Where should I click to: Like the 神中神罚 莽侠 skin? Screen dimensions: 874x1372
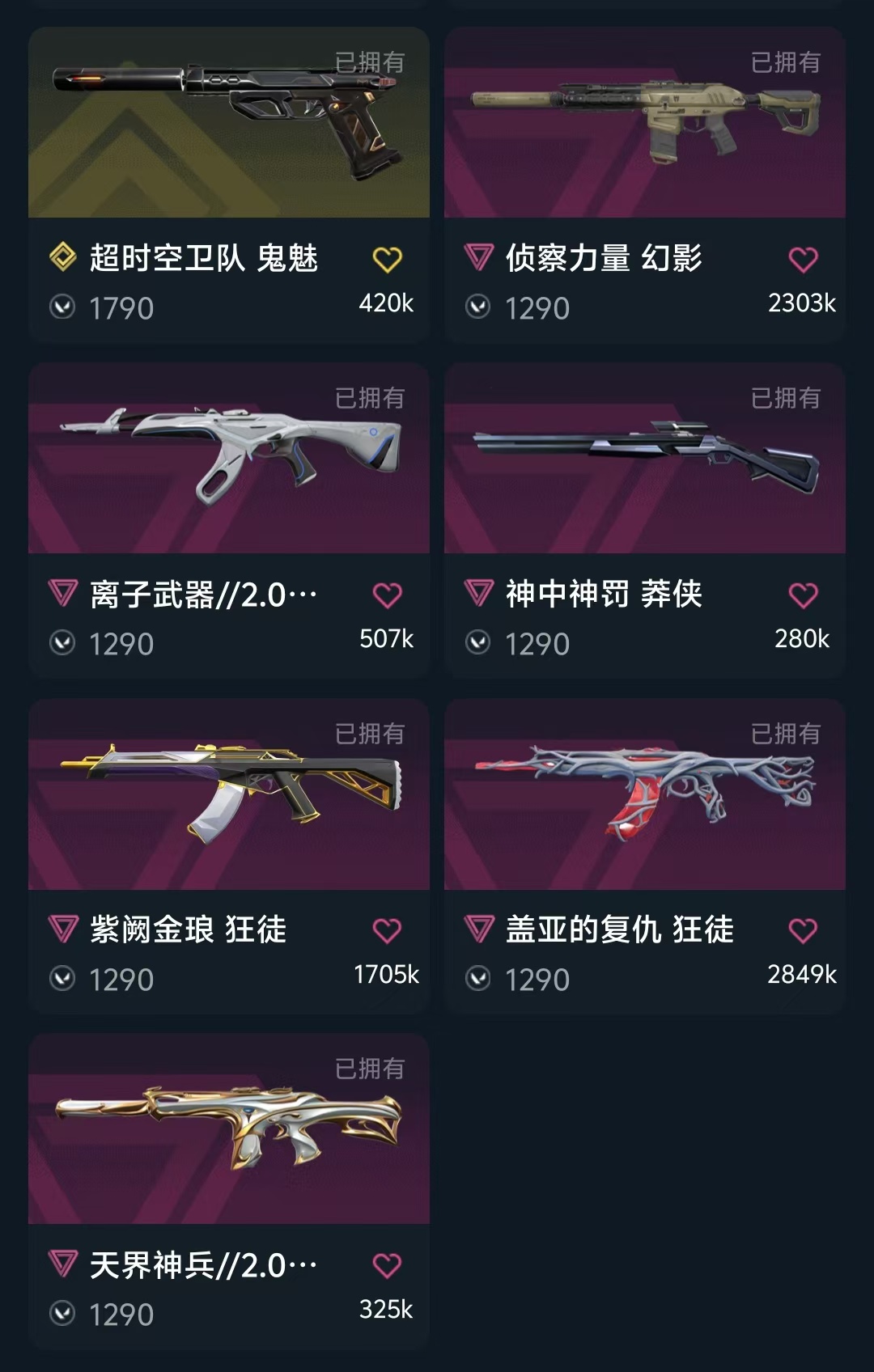point(803,595)
